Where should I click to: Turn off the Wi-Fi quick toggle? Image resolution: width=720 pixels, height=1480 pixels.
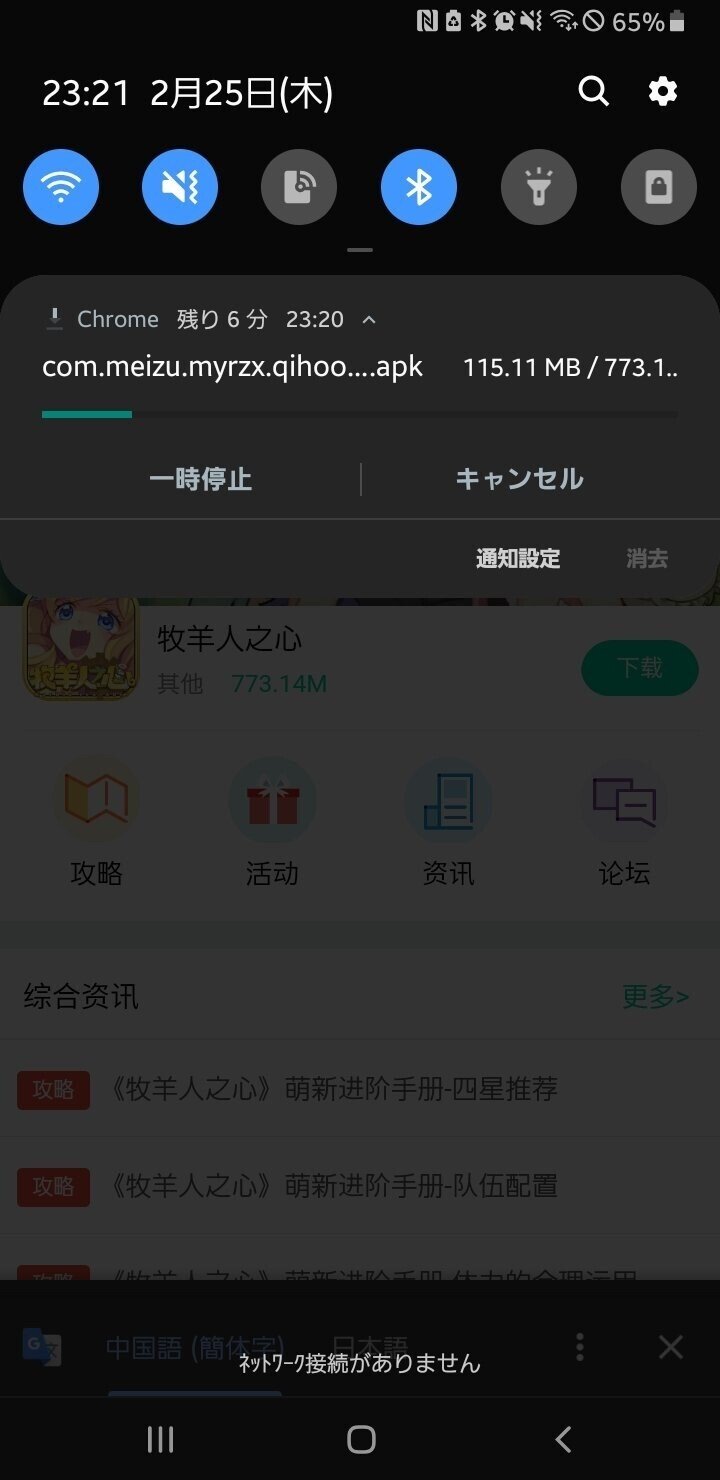tap(61, 187)
